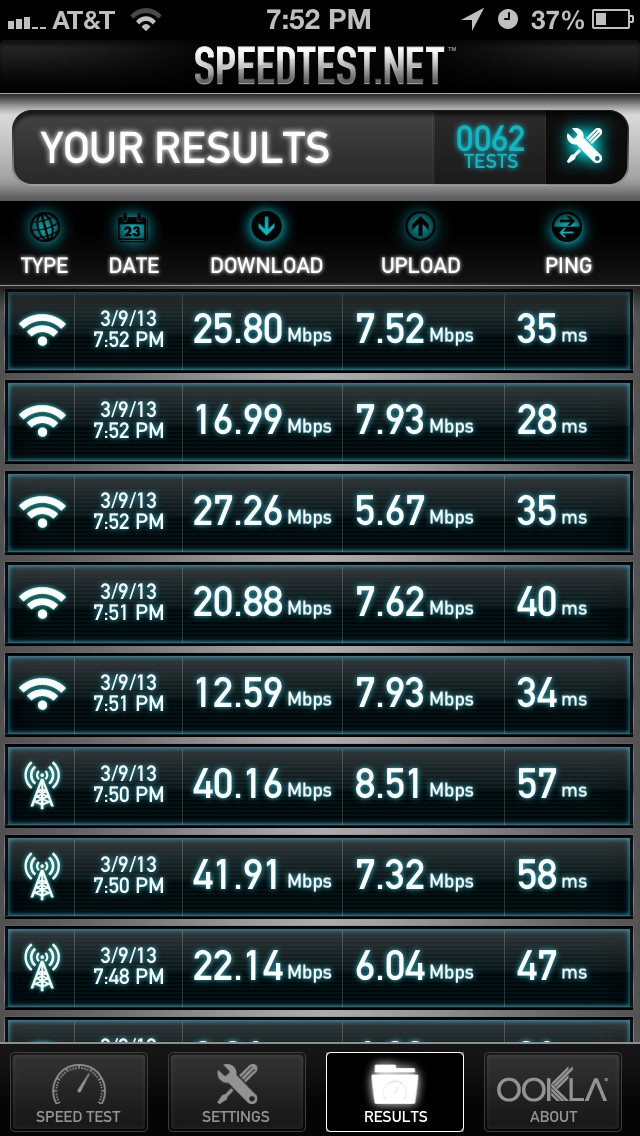The image size is (640, 1136).
Task: Open the 20.88 Mbps download result
Action: pyautogui.click(x=319, y=604)
